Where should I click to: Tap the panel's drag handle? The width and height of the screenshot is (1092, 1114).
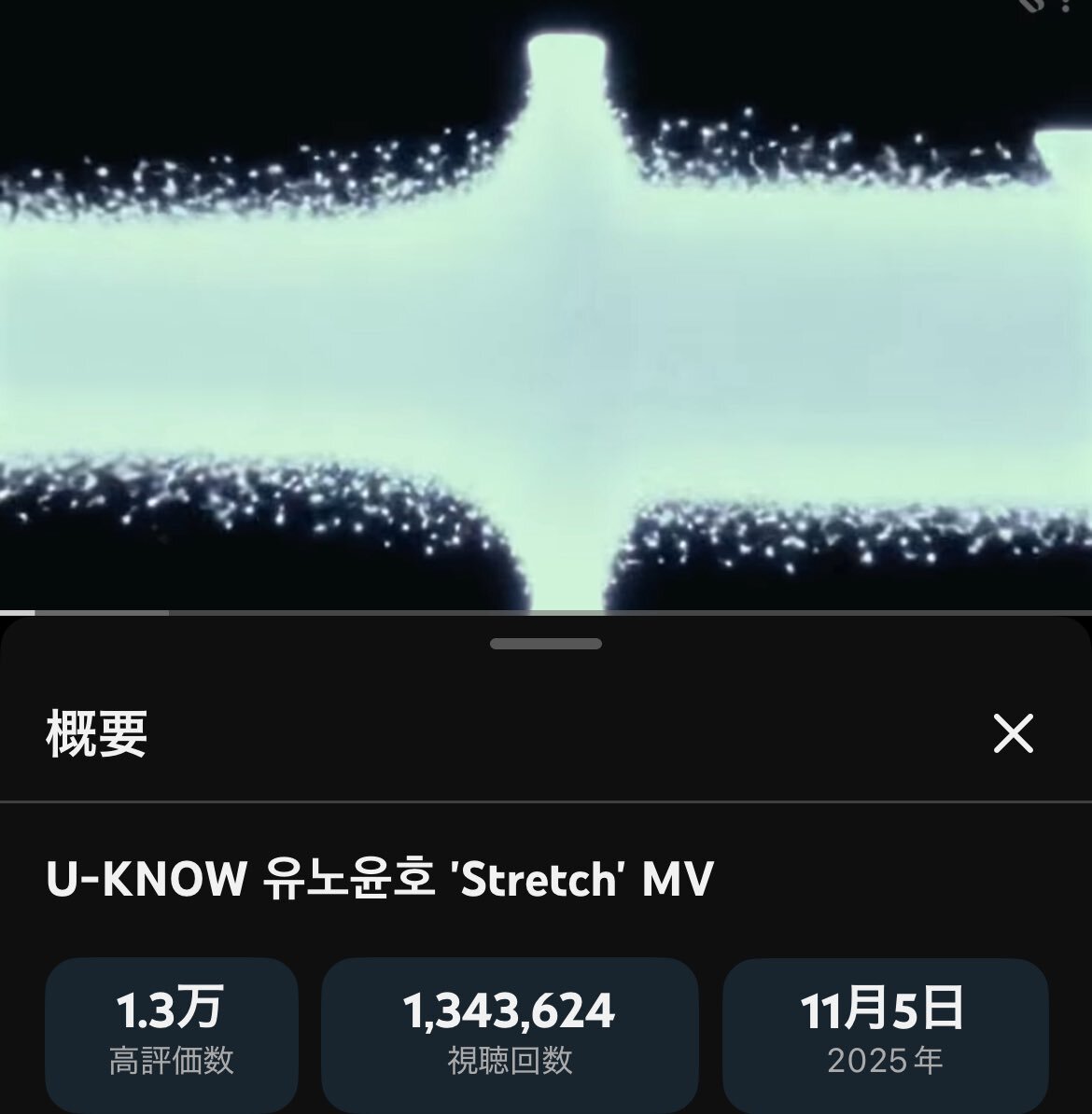pyautogui.click(x=546, y=644)
